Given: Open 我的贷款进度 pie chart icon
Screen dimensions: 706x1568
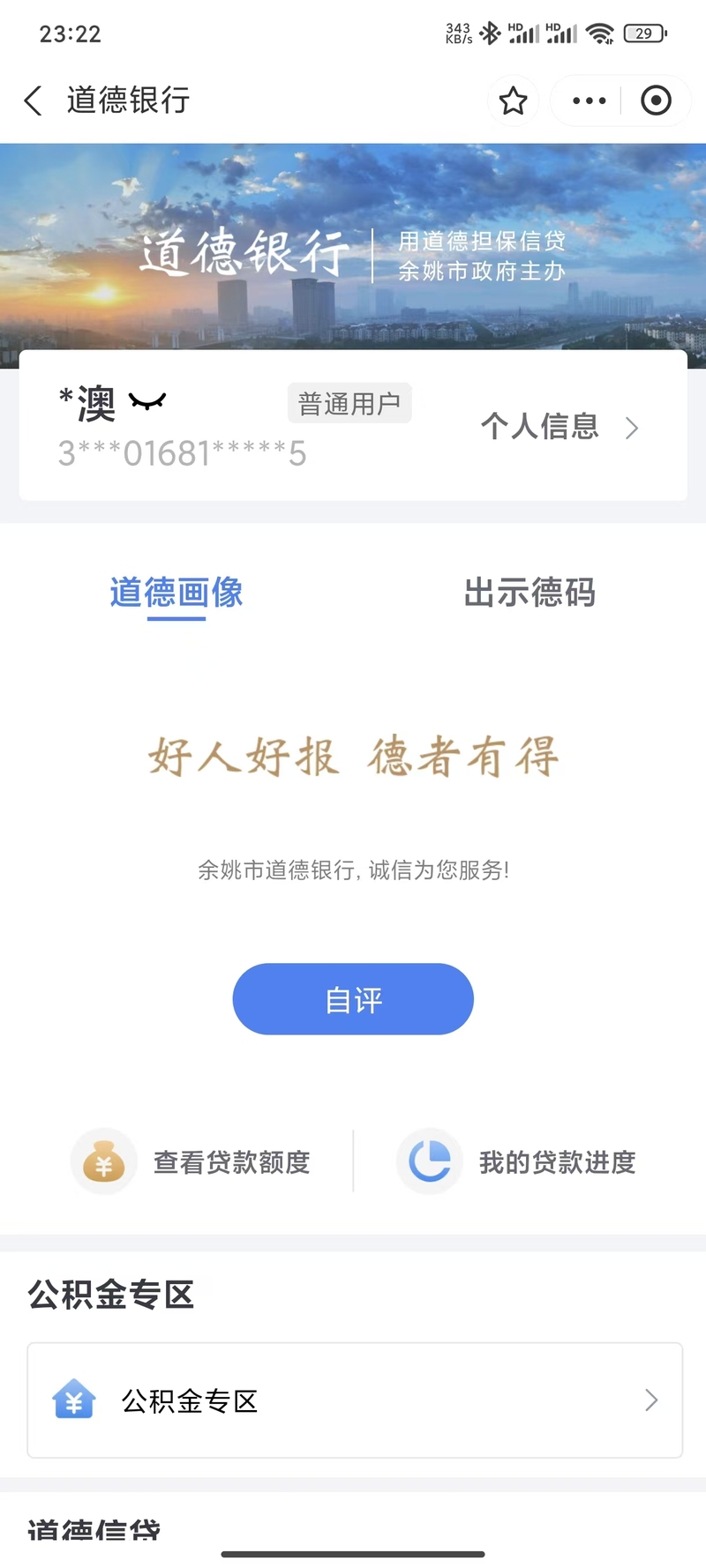Looking at the screenshot, I should 430,1161.
